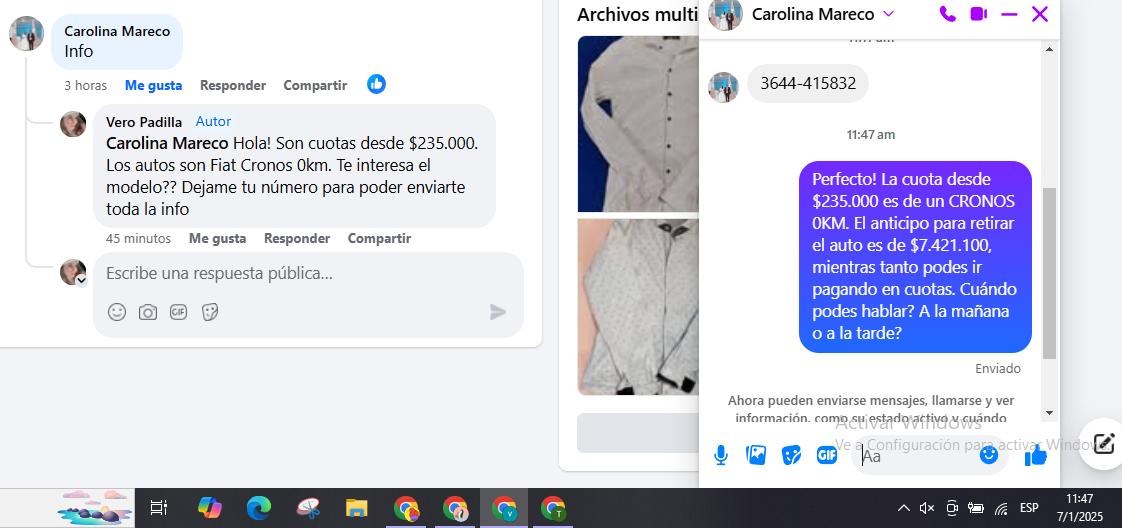
Task: Attach a photo to the public reply
Action: click(148, 312)
